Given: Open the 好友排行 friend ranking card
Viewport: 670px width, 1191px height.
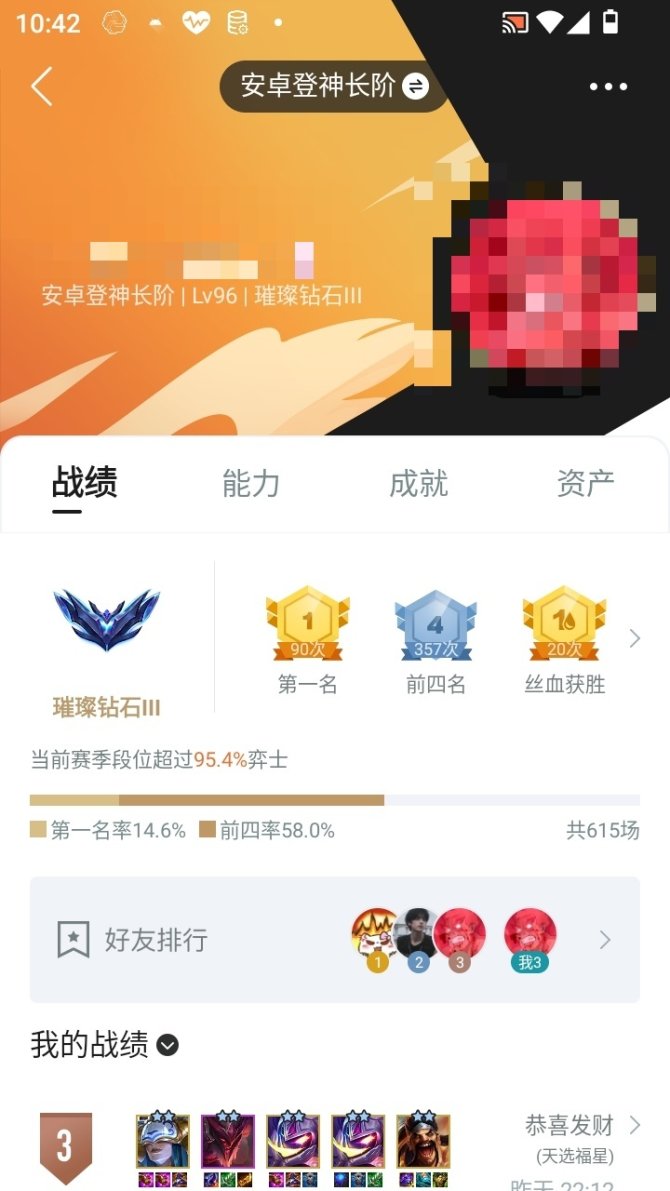Looking at the screenshot, I should [334, 940].
